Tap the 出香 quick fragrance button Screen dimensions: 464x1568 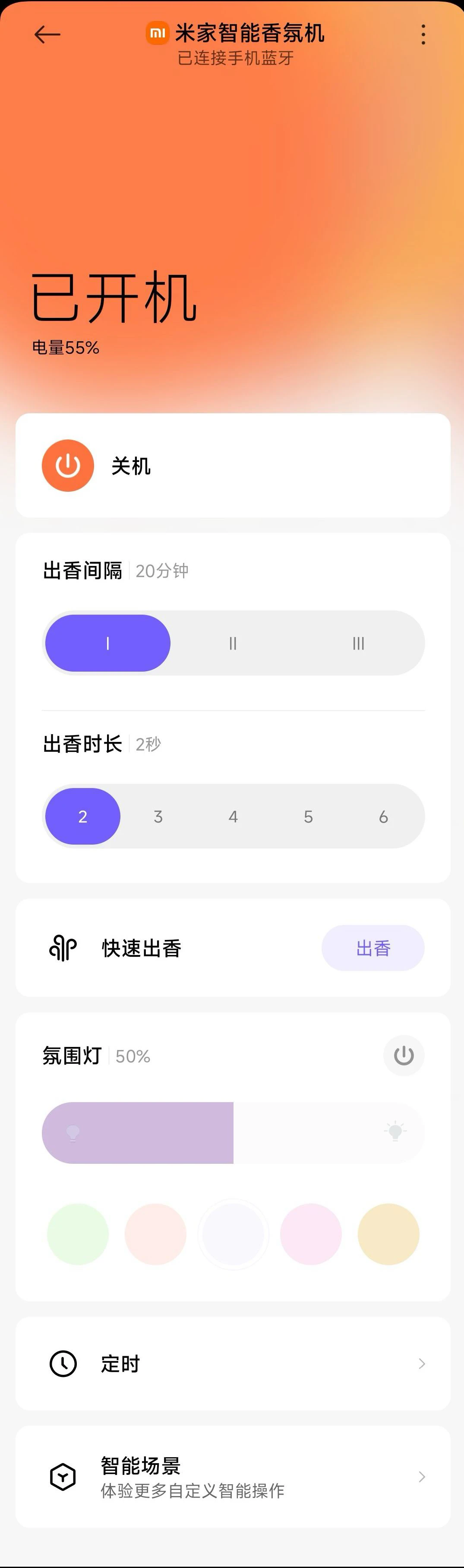[372, 948]
